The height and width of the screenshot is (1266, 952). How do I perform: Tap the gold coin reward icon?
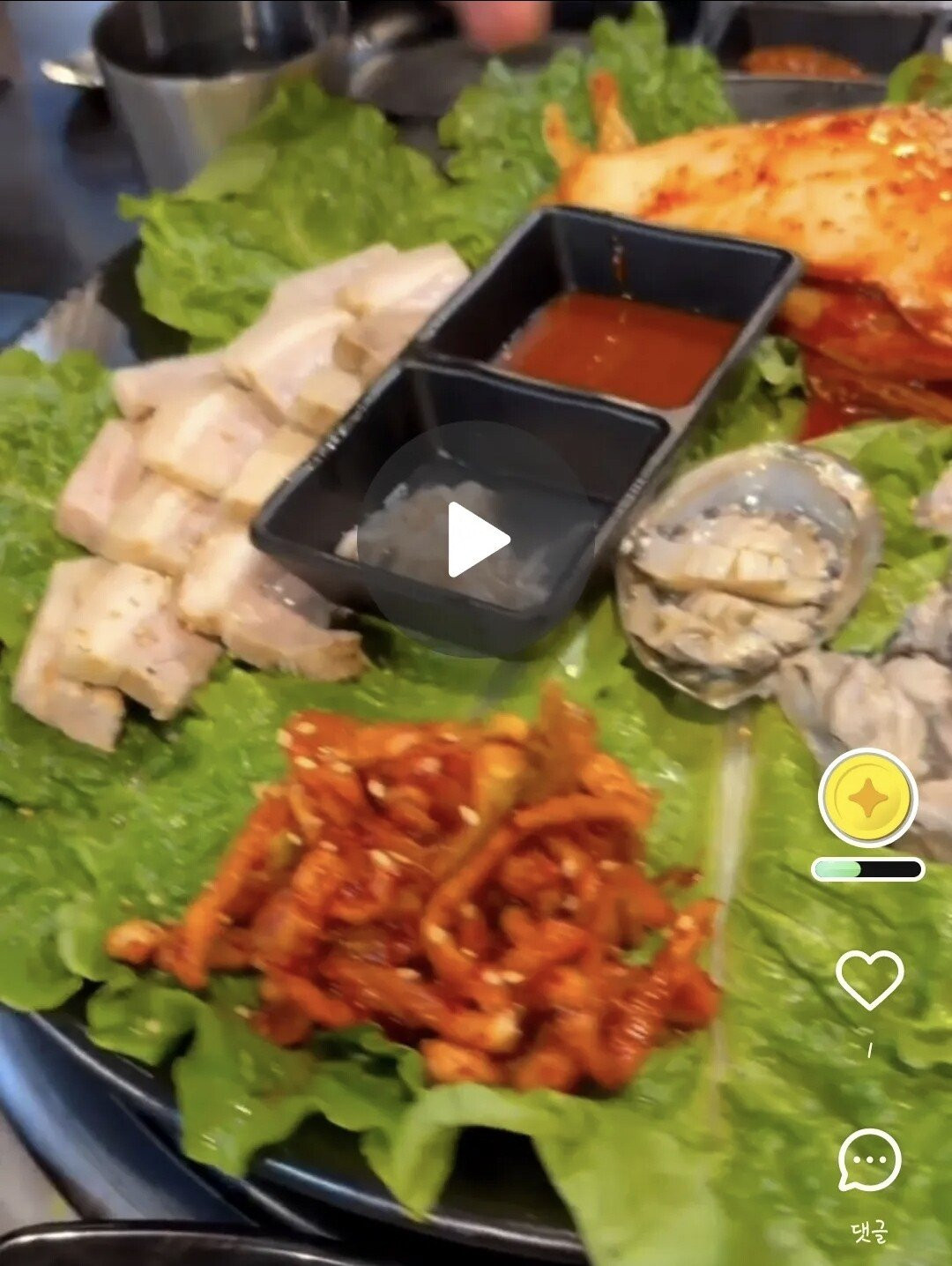pyautogui.click(x=868, y=798)
